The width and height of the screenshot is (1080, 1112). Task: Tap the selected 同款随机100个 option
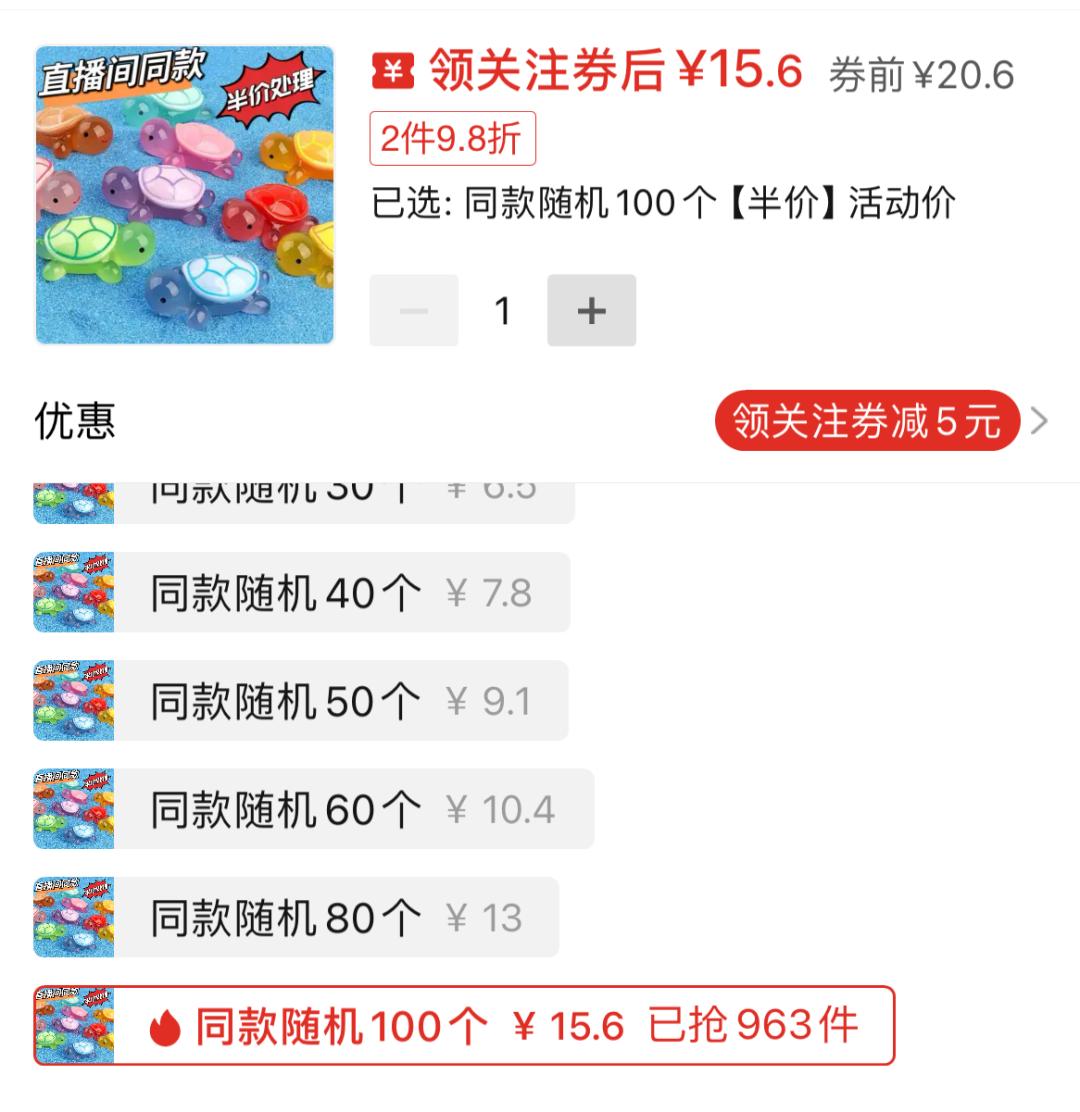tap(464, 1026)
